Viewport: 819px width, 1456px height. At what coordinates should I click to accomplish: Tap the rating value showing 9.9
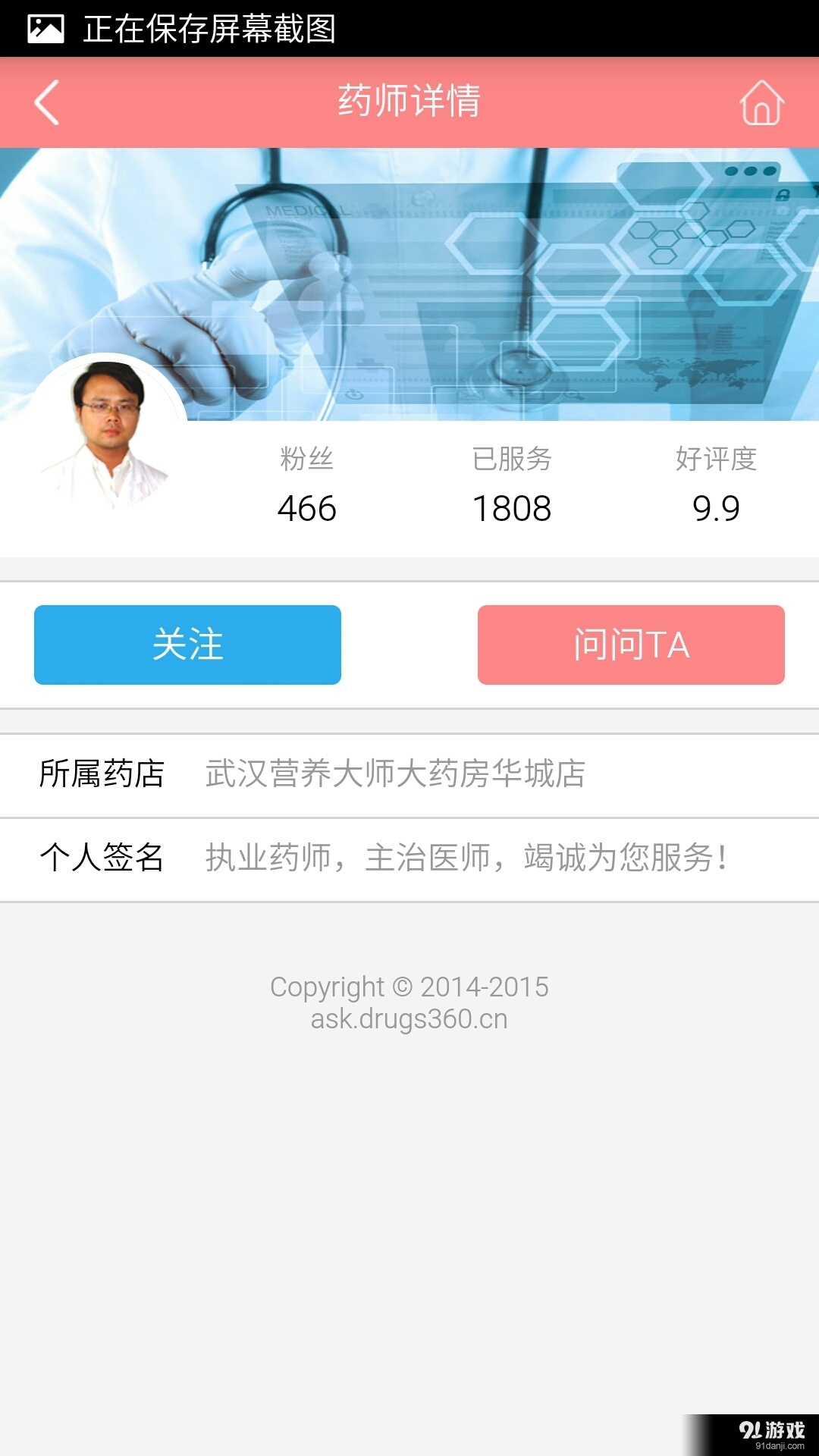[716, 508]
